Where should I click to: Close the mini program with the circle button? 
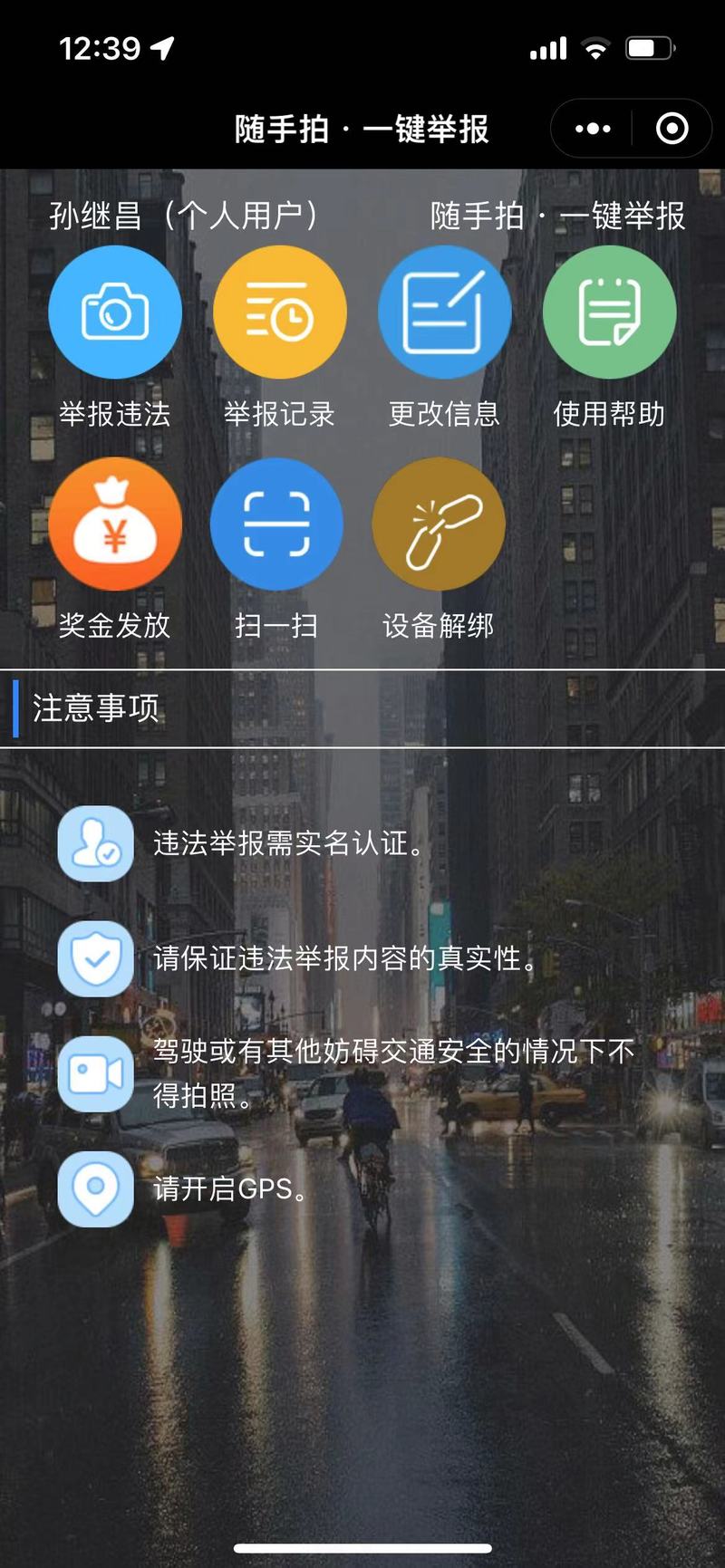tap(672, 129)
